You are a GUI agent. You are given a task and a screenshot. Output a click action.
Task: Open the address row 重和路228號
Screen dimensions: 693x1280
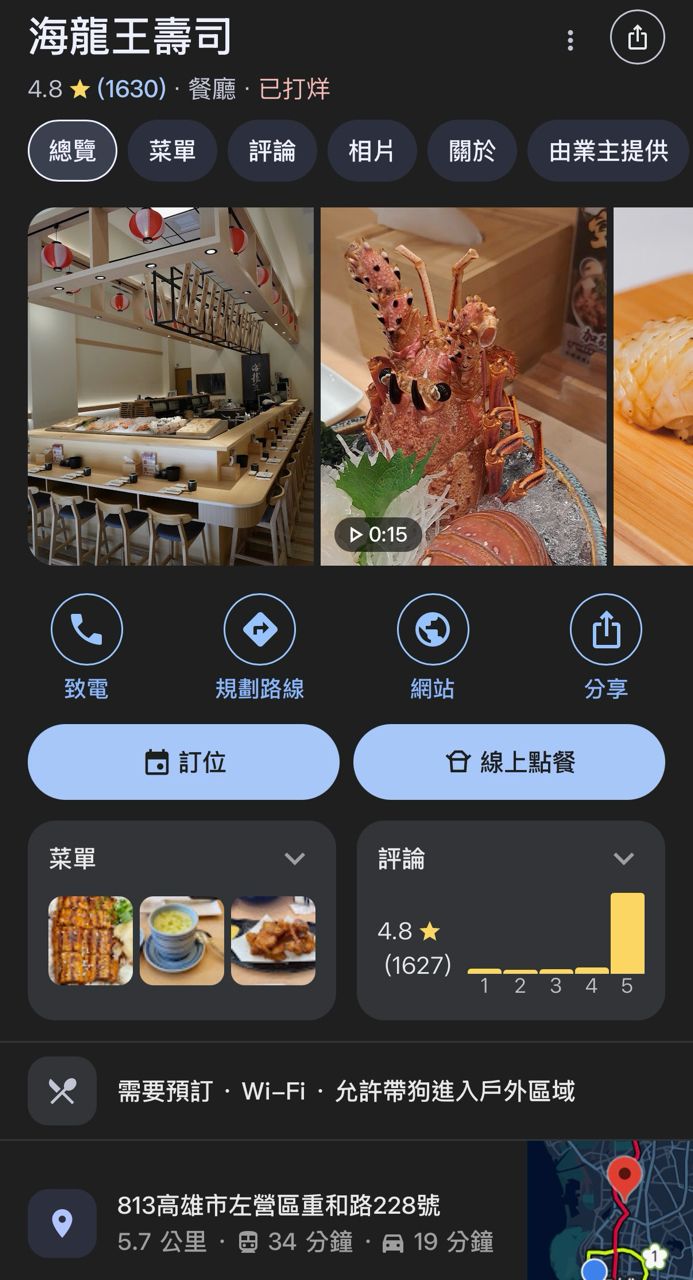coord(278,1222)
